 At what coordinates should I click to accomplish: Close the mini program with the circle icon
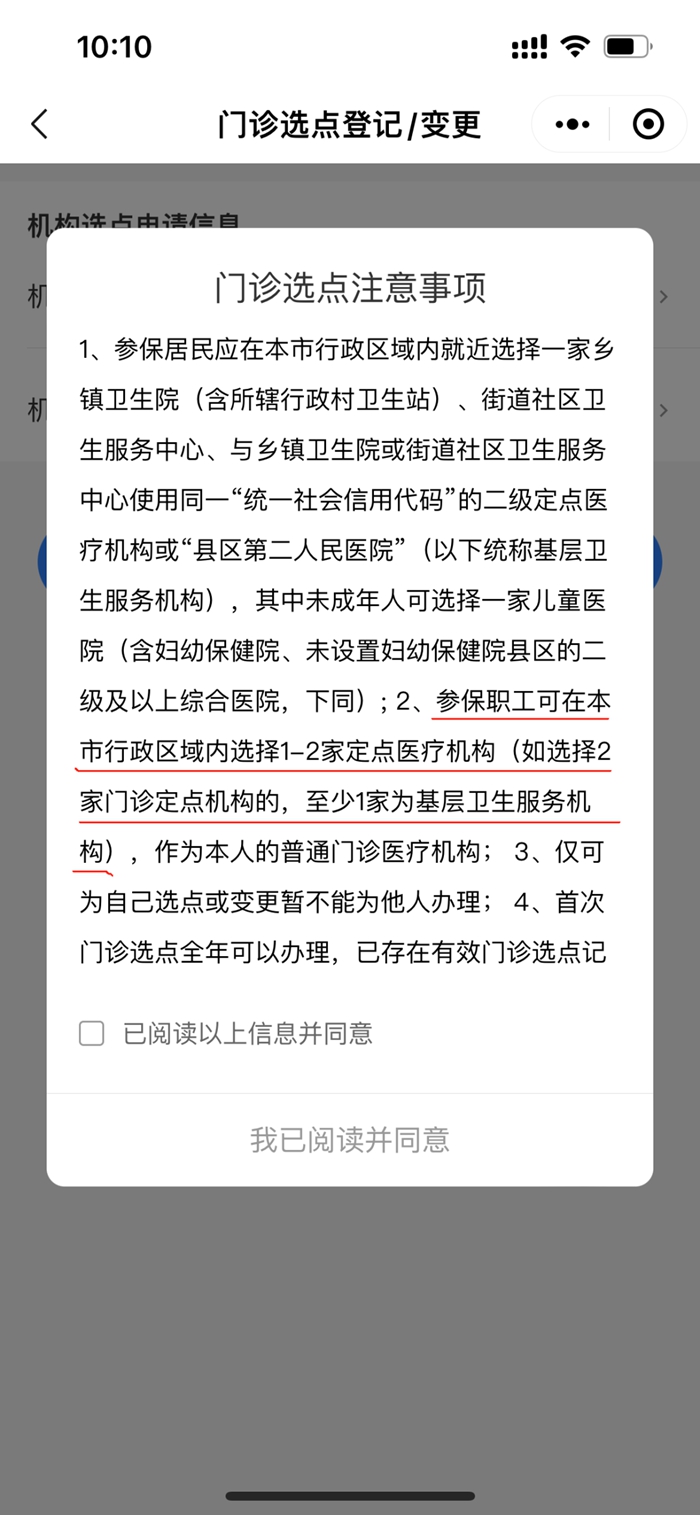648,124
